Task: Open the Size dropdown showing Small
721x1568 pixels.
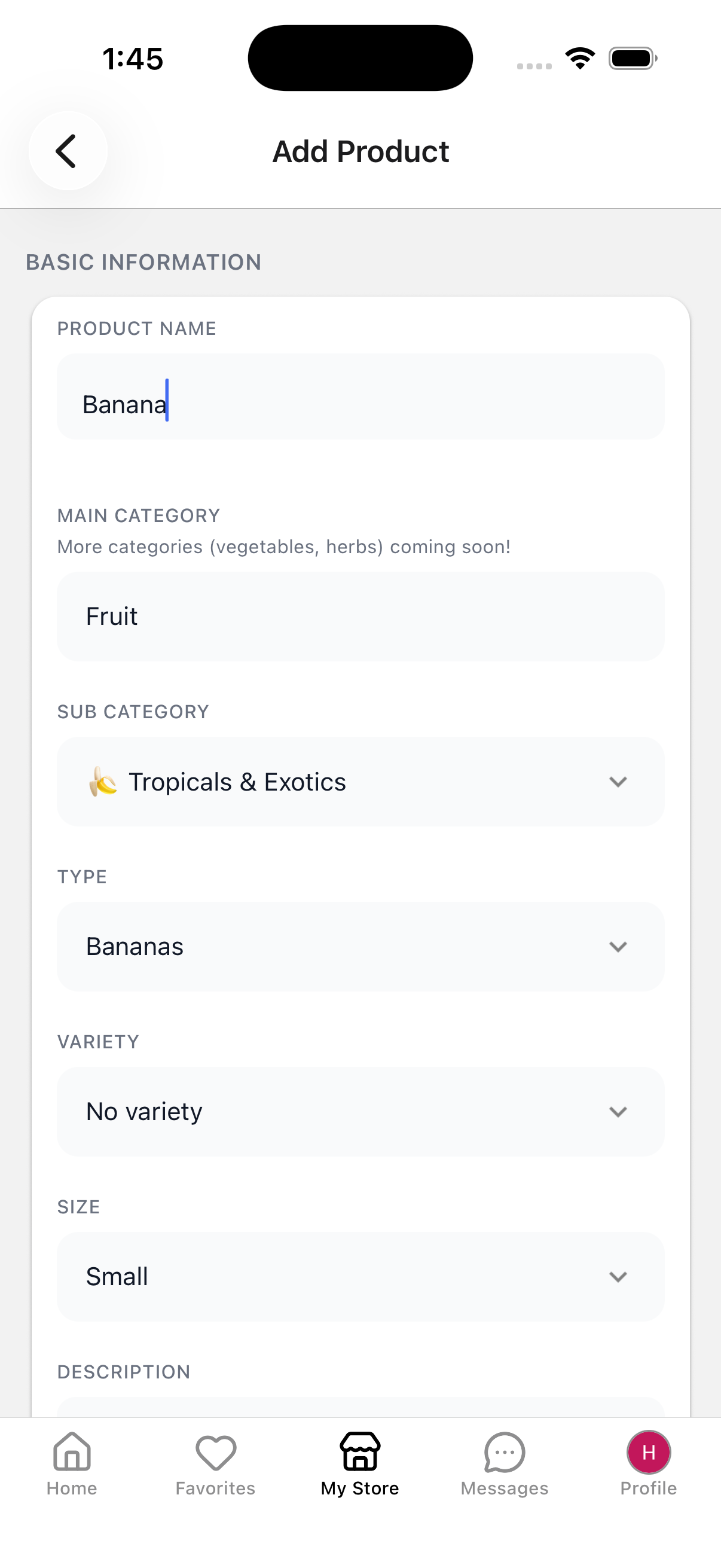Action: (x=618, y=1276)
